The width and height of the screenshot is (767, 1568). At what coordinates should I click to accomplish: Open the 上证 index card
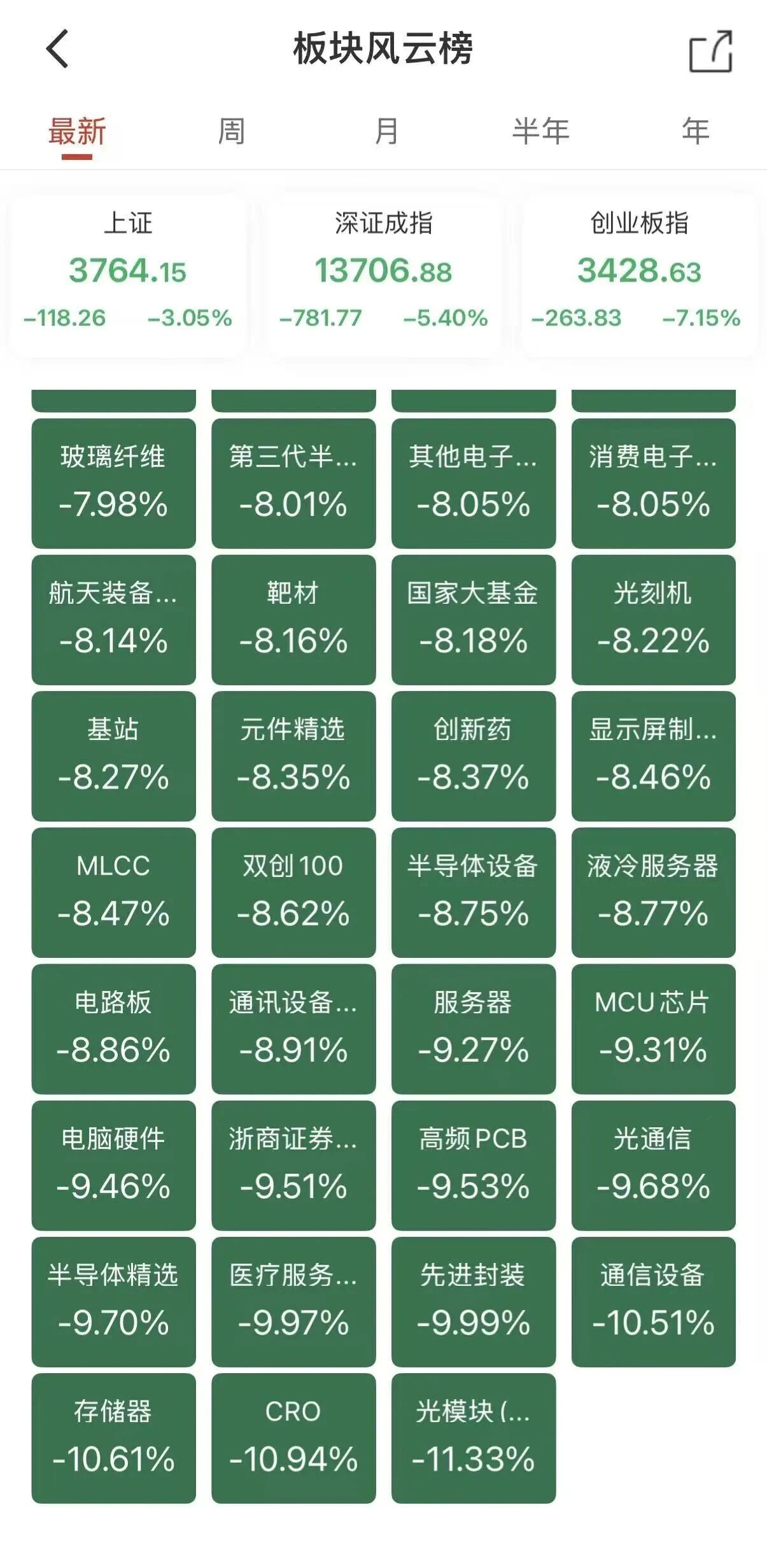[x=127, y=275]
